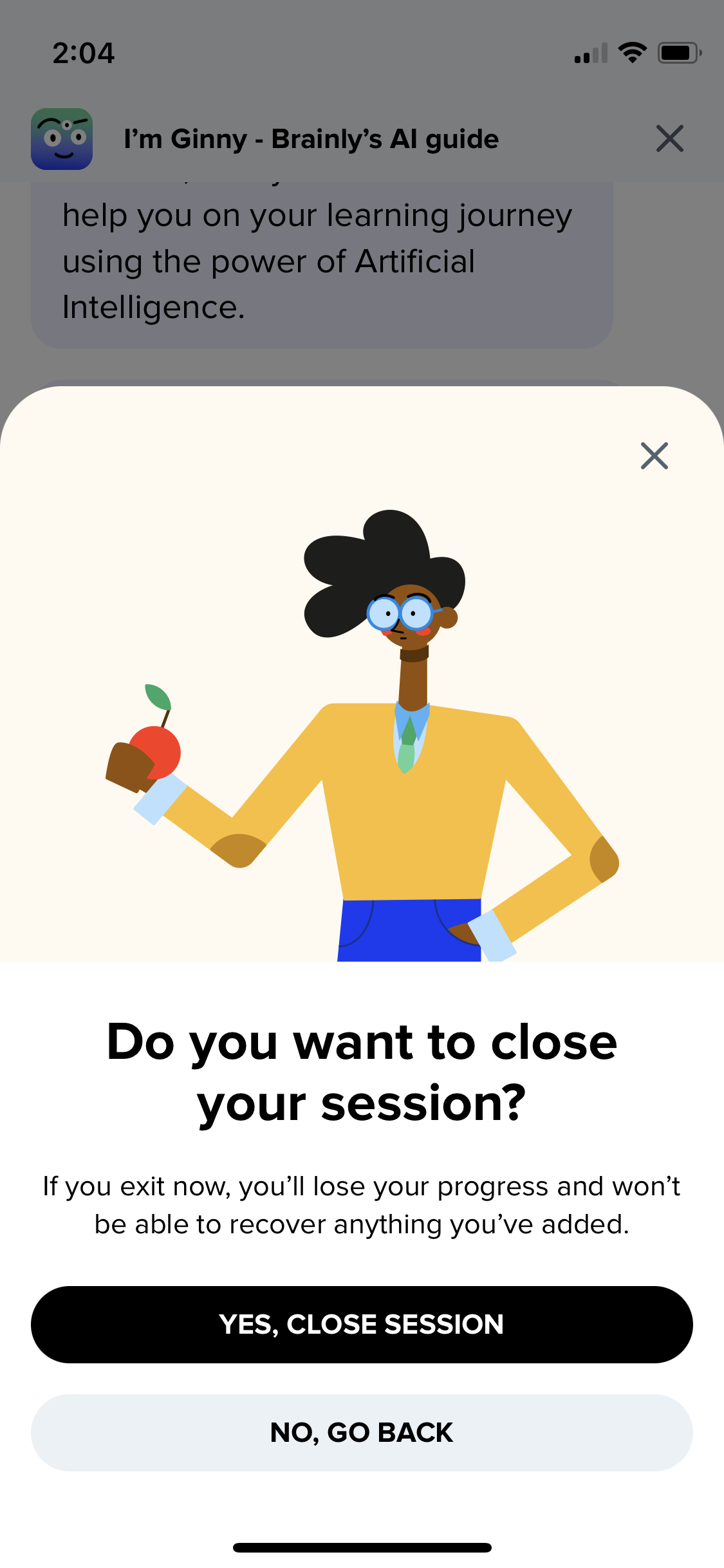Choose No, Go Back to continue

tap(362, 1433)
